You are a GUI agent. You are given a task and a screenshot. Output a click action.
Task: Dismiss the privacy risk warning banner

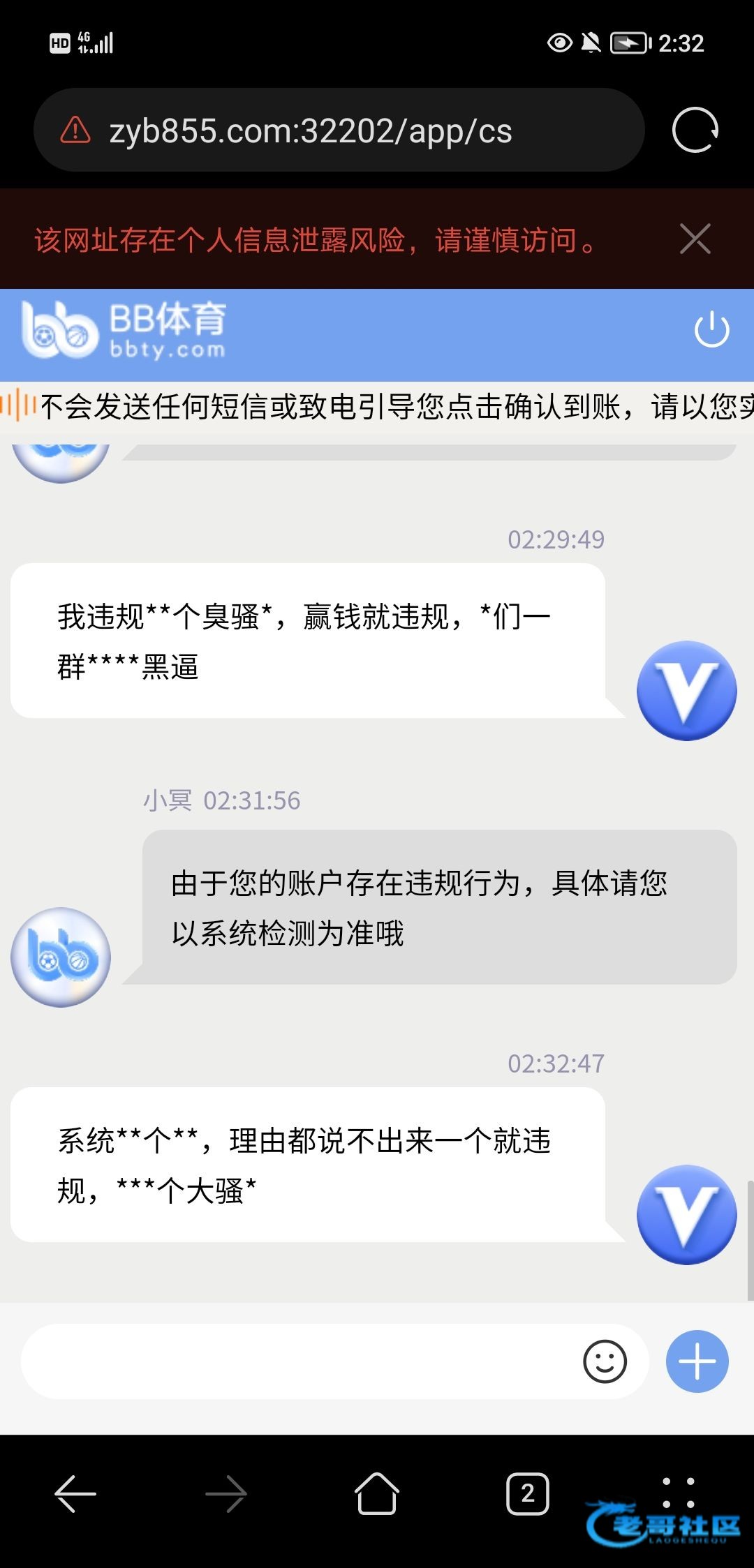695,239
